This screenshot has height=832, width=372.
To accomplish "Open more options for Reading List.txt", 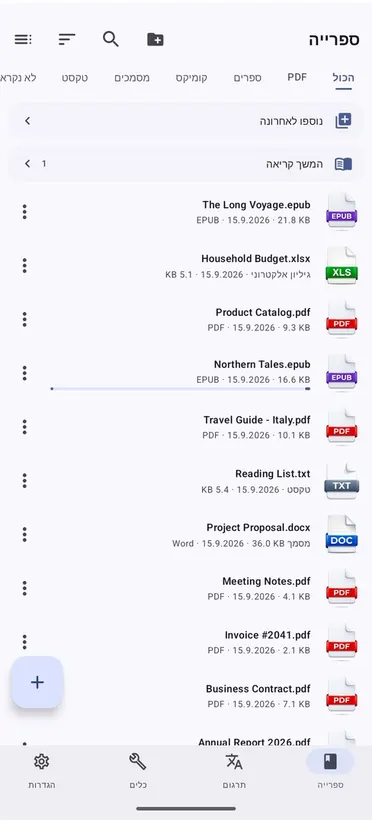I will [24, 481].
